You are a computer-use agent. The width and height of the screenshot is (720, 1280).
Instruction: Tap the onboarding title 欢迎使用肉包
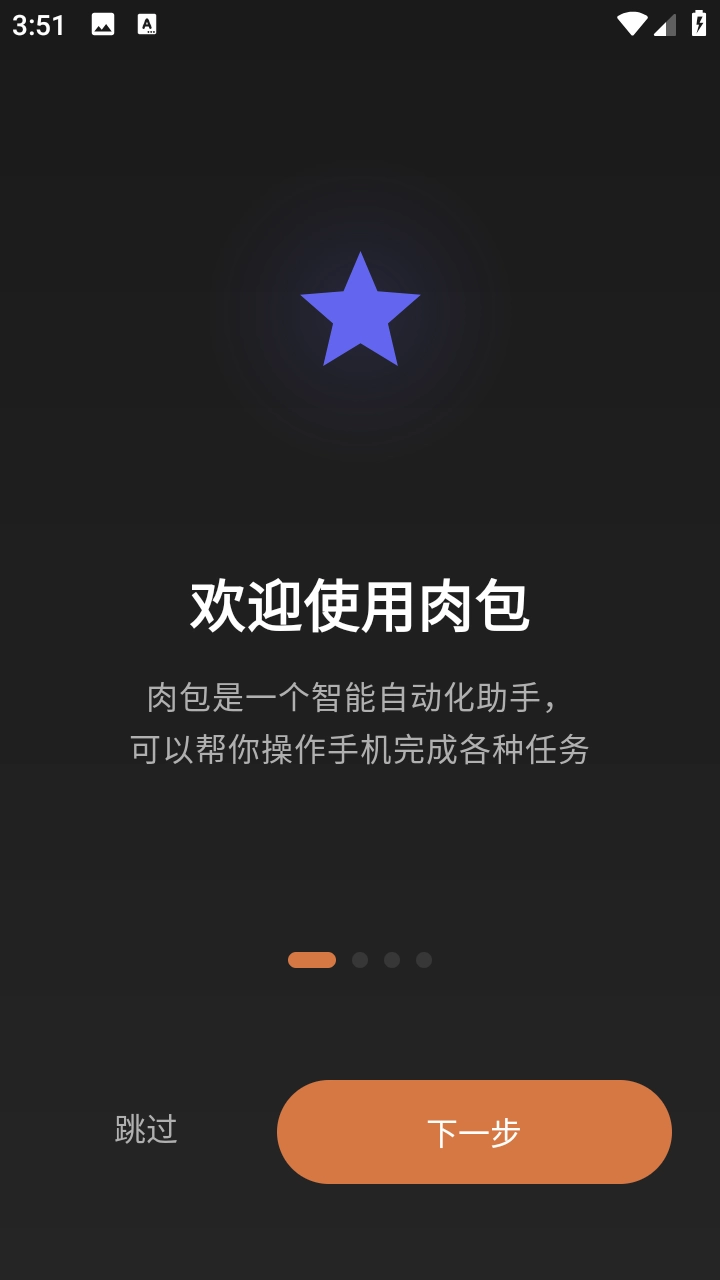tap(360, 604)
